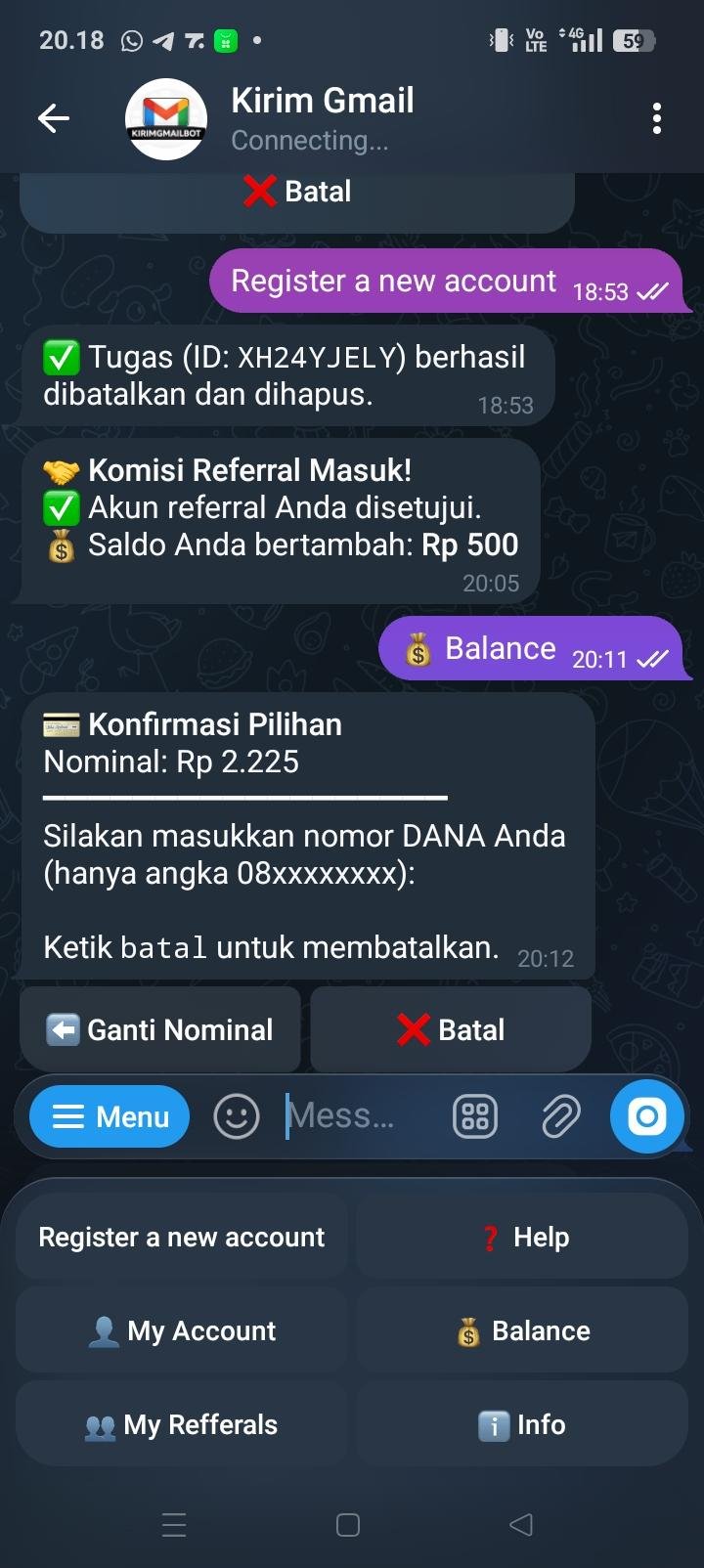Check Balance from the bot keyboard
The width and height of the screenshot is (704, 1568).
522,1330
